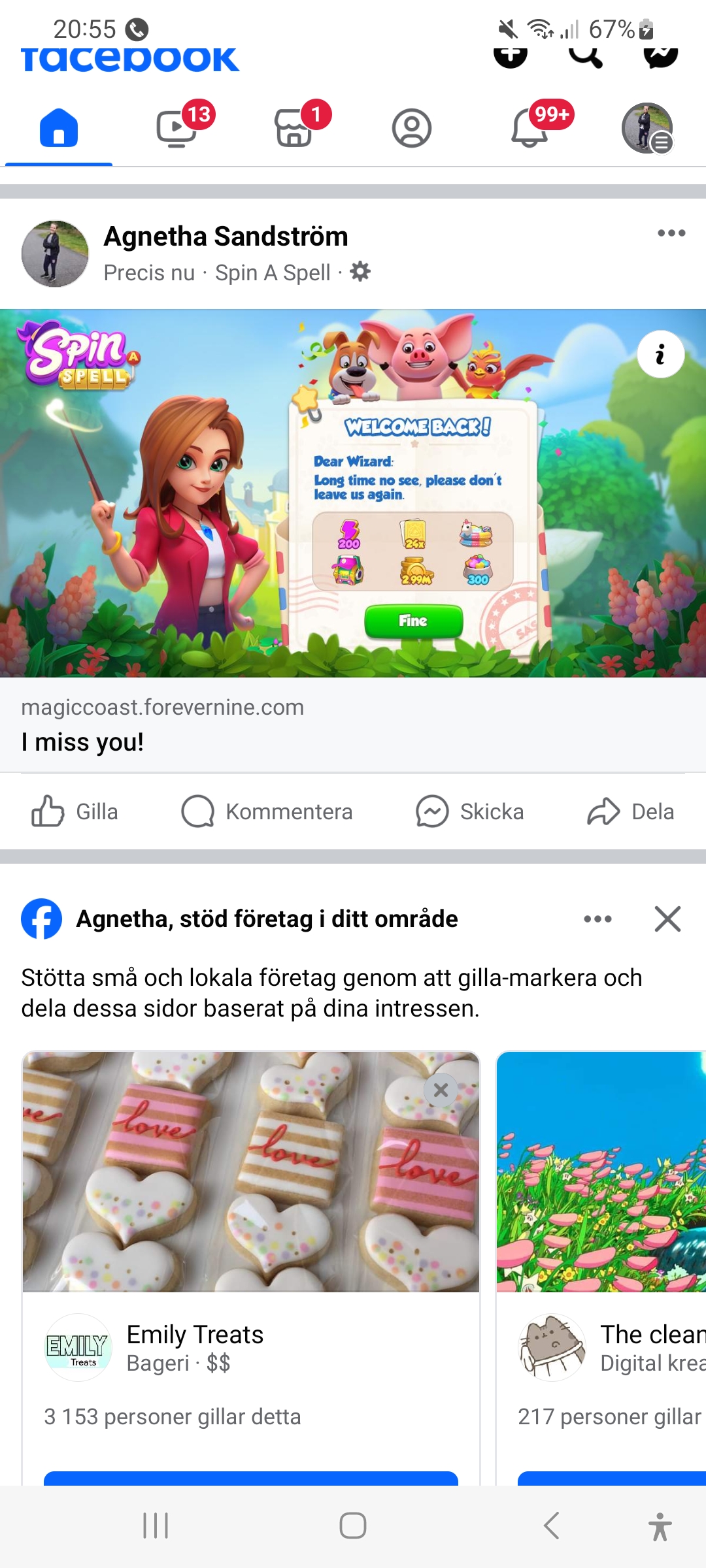Remove the Emily Treats suggestion card

click(x=441, y=1090)
